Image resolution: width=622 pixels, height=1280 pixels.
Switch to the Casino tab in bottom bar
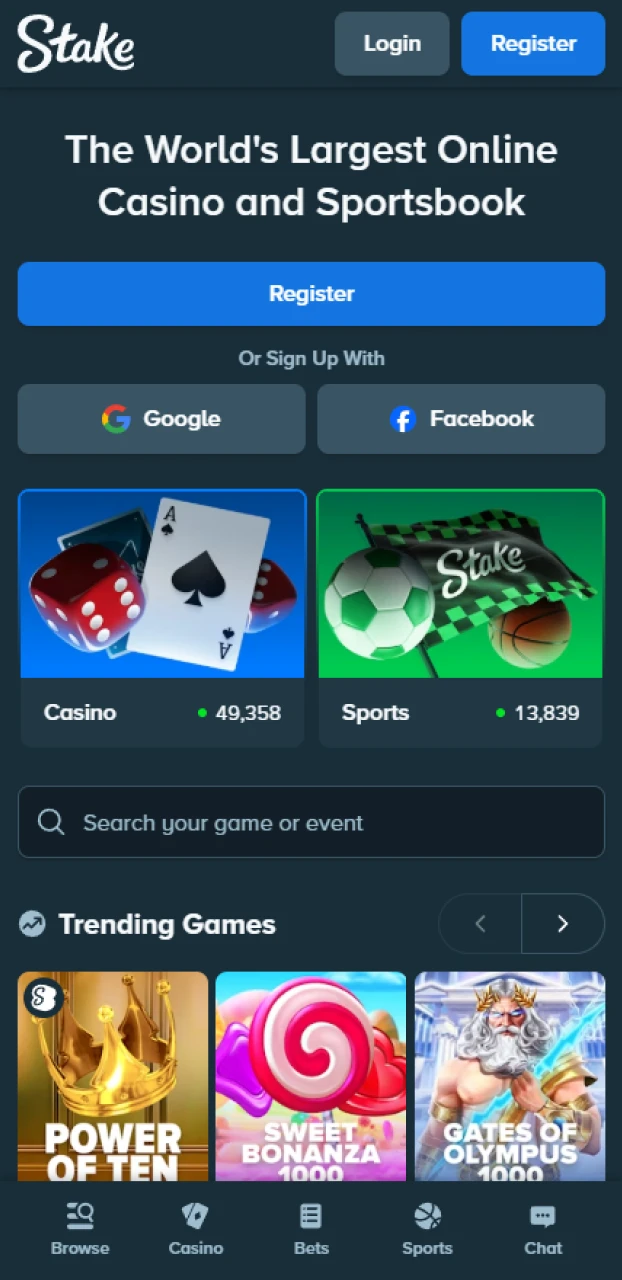coord(196,1230)
